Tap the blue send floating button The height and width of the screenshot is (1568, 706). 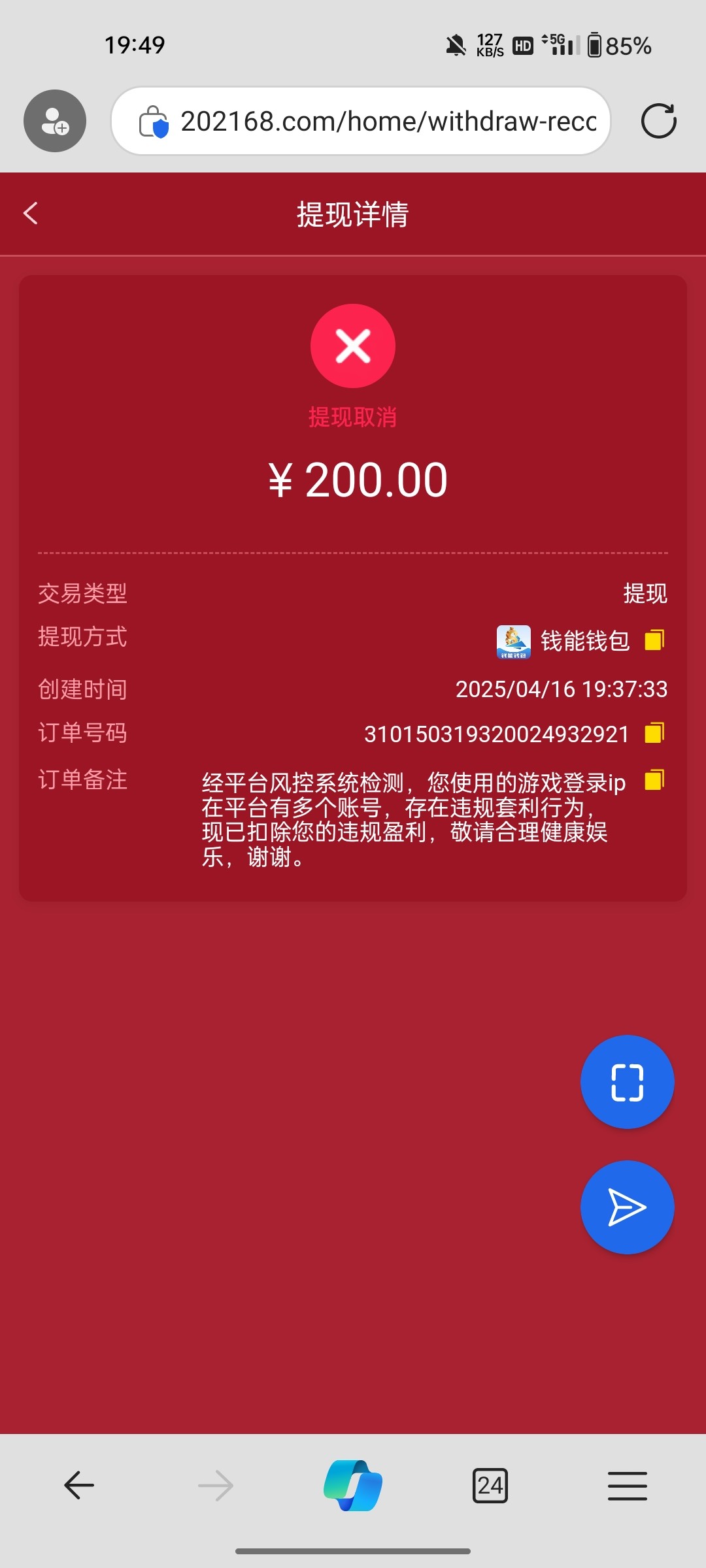coord(628,1207)
